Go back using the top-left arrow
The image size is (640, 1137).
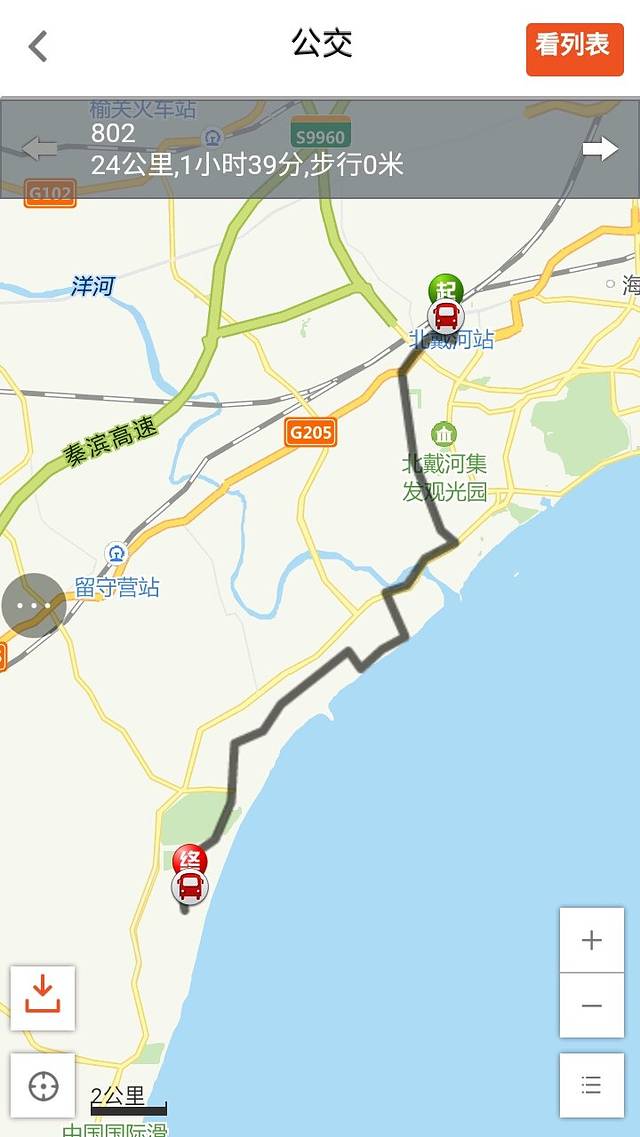(x=38, y=46)
